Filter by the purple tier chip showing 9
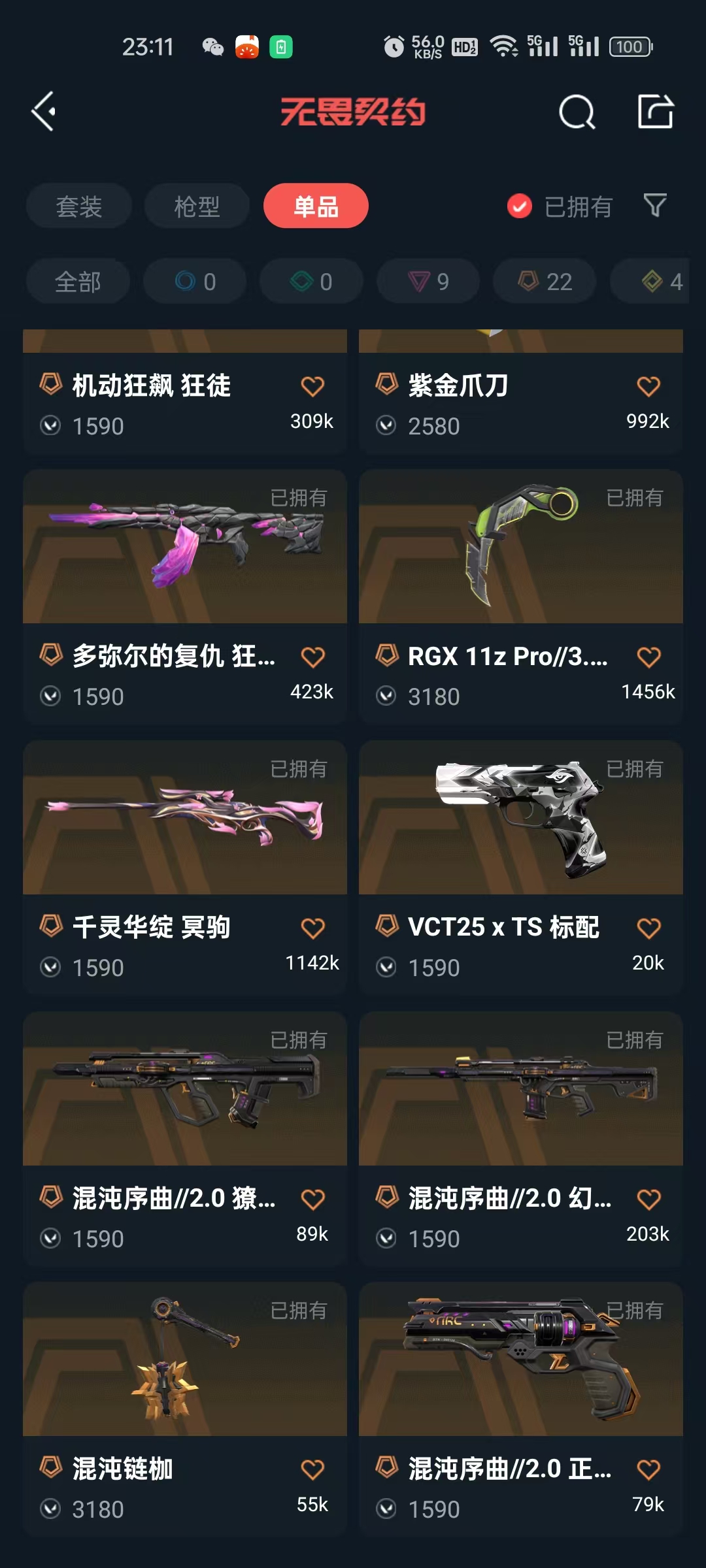The image size is (706, 1568). (428, 282)
